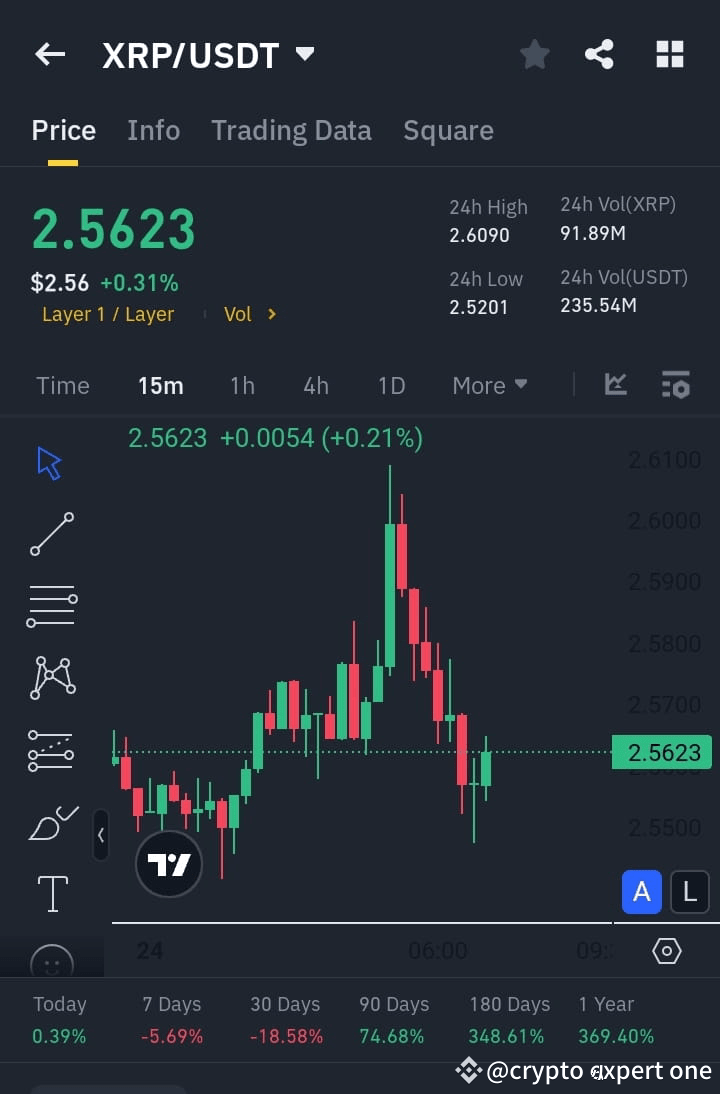Toggle the favorite star for XRP/USDT
The height and width of the screenshot is (1094, 720).
point(534,54)
